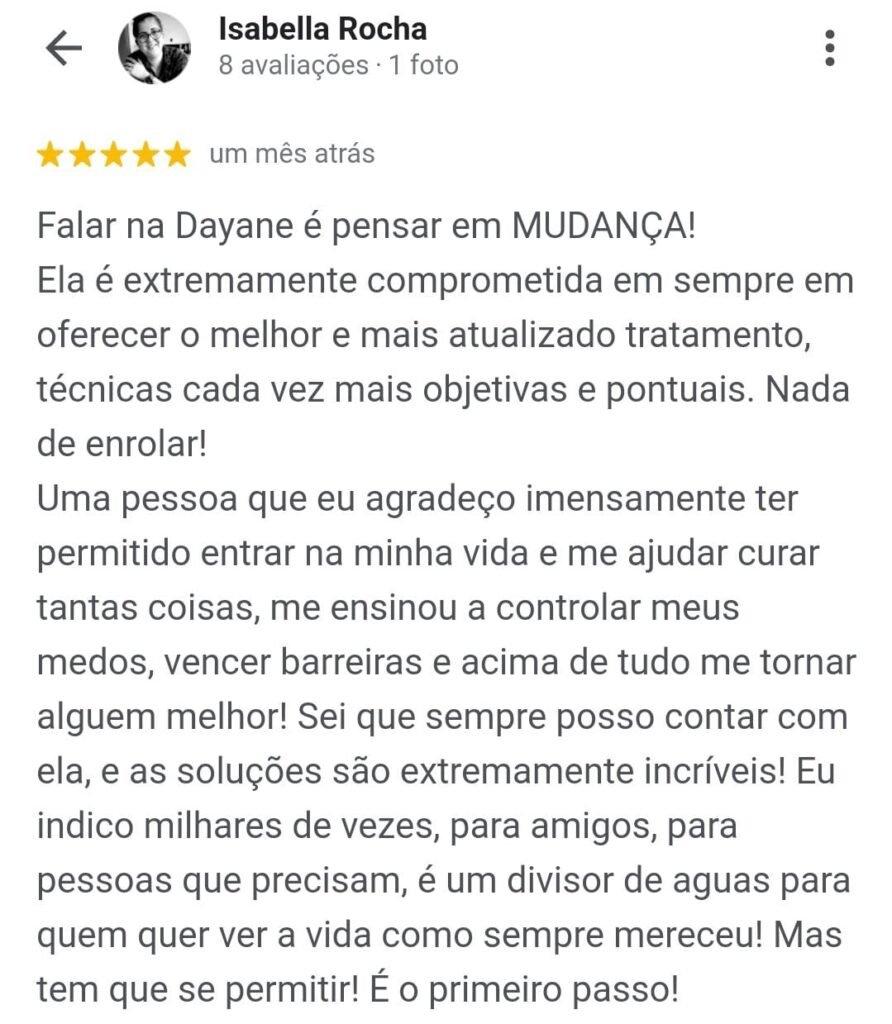Open Isabella Rocha's profile picture

[154, 48]
